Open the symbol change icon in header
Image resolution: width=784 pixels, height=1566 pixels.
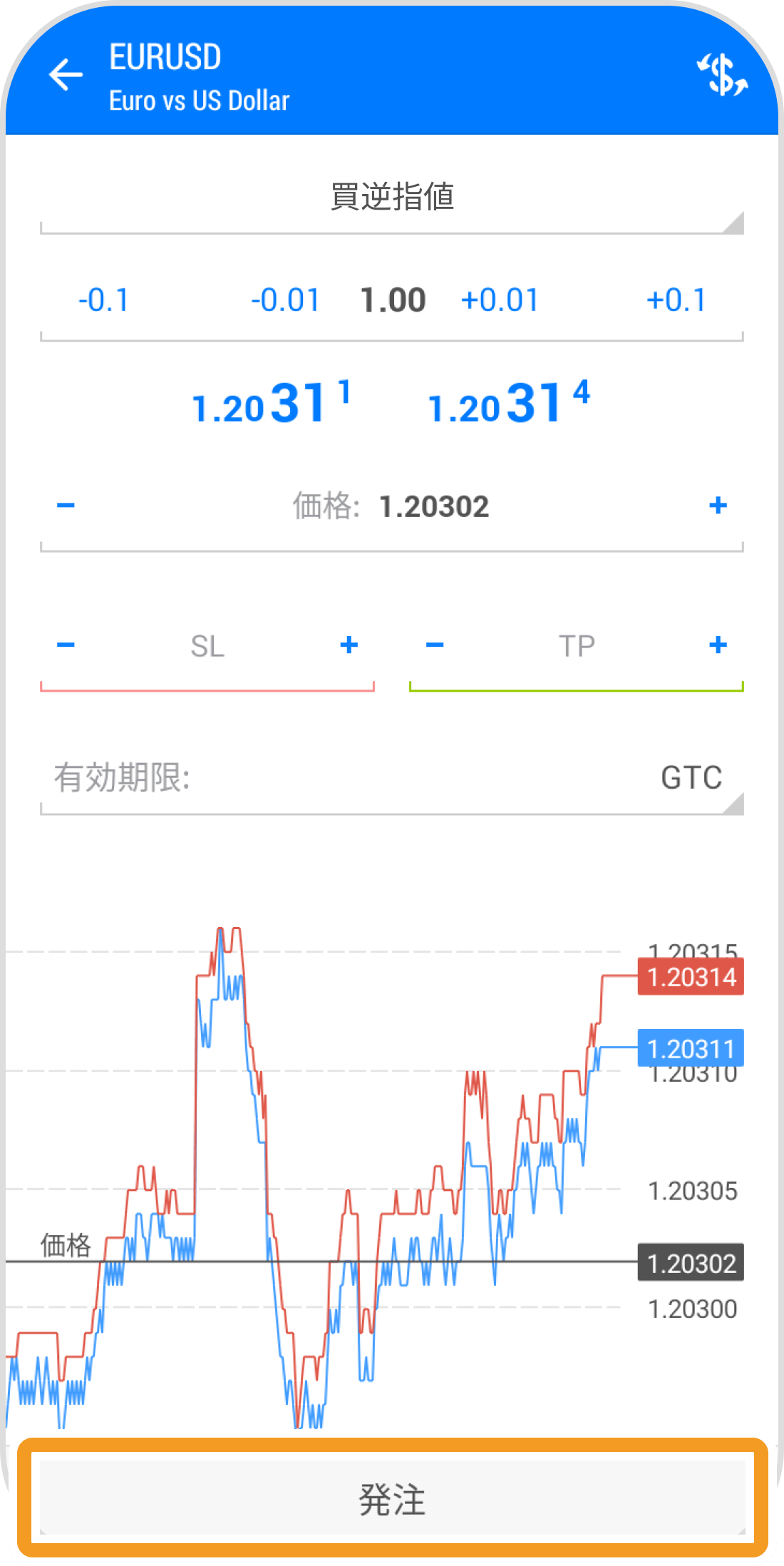(x=721, y=74)
